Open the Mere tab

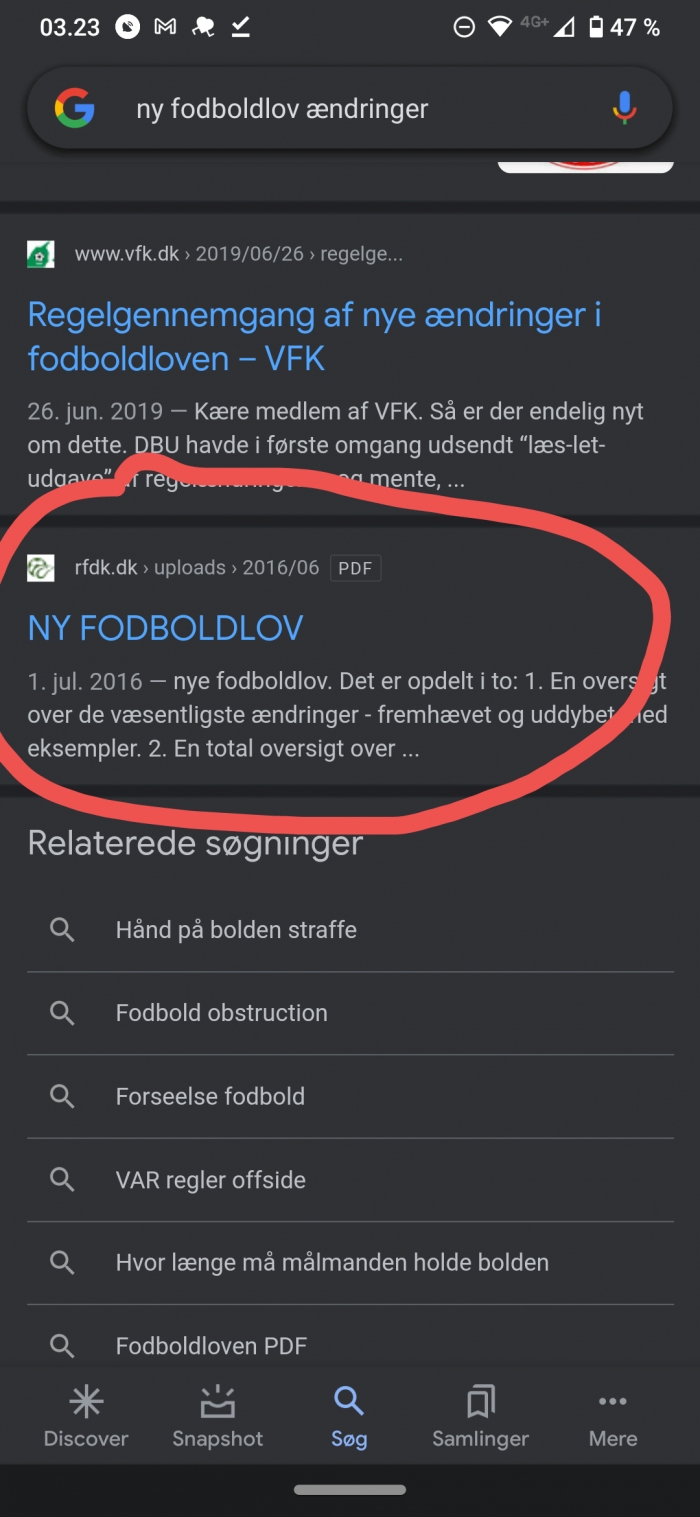tap(612, 1418)
